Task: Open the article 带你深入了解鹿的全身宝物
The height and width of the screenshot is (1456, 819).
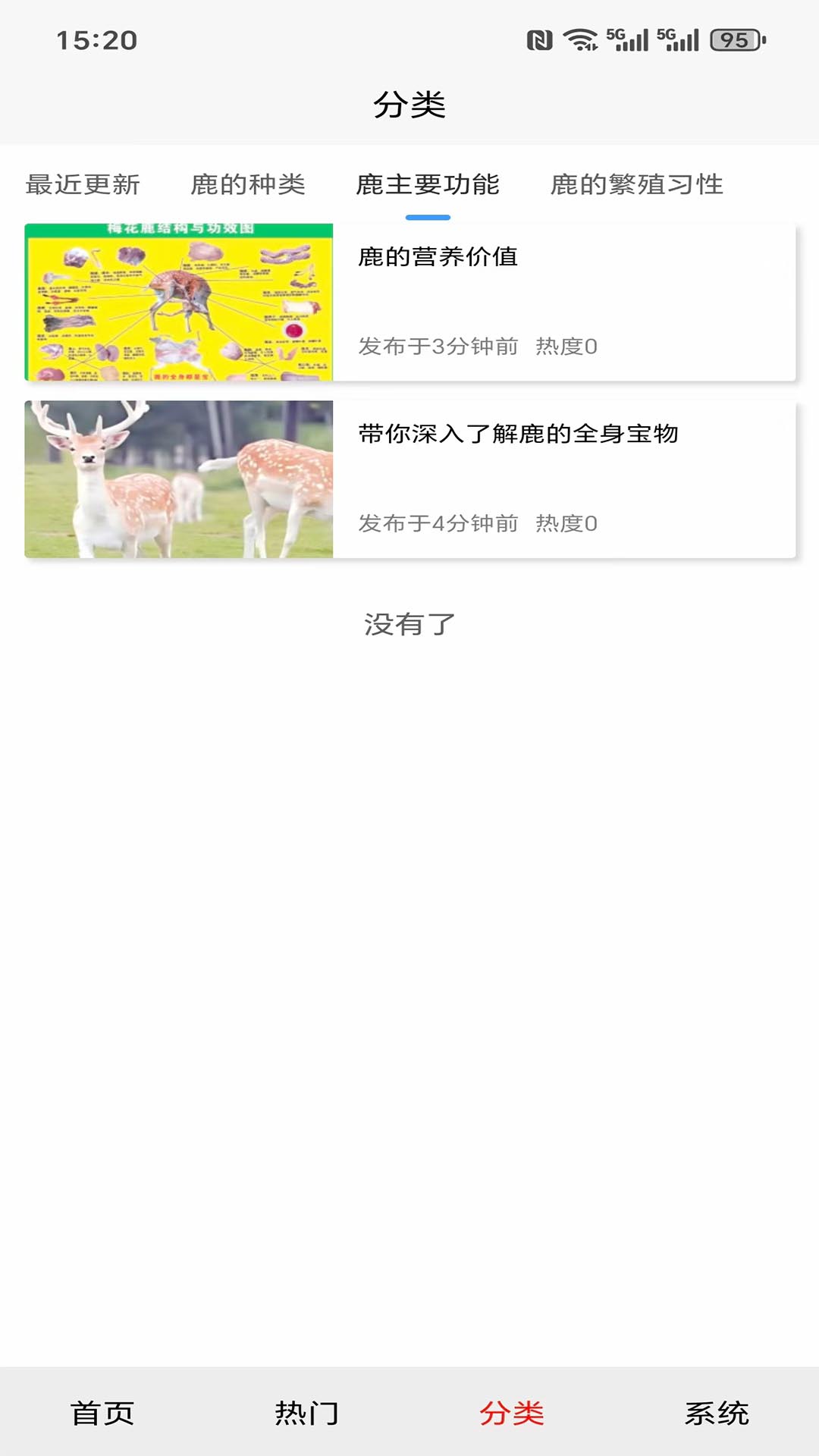Action: coord(521,435)
